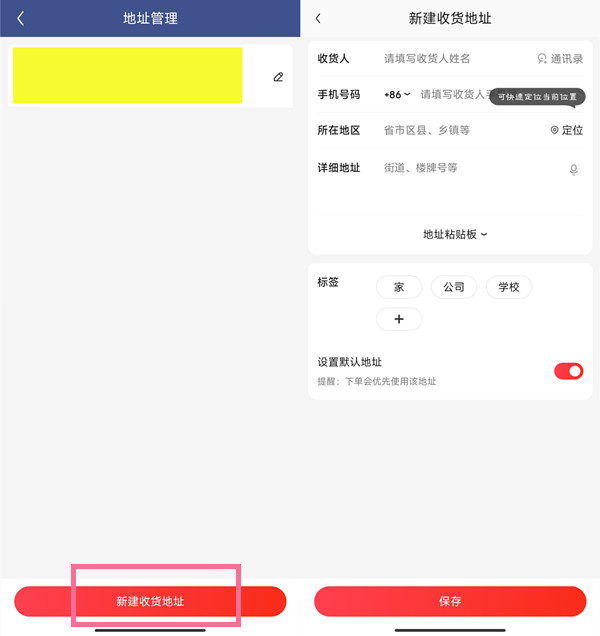Image resolution: width=600 pixels, height=636 pixels.
Task: Disable 设置默认地址 switch
Action: [x=568, y=371]
